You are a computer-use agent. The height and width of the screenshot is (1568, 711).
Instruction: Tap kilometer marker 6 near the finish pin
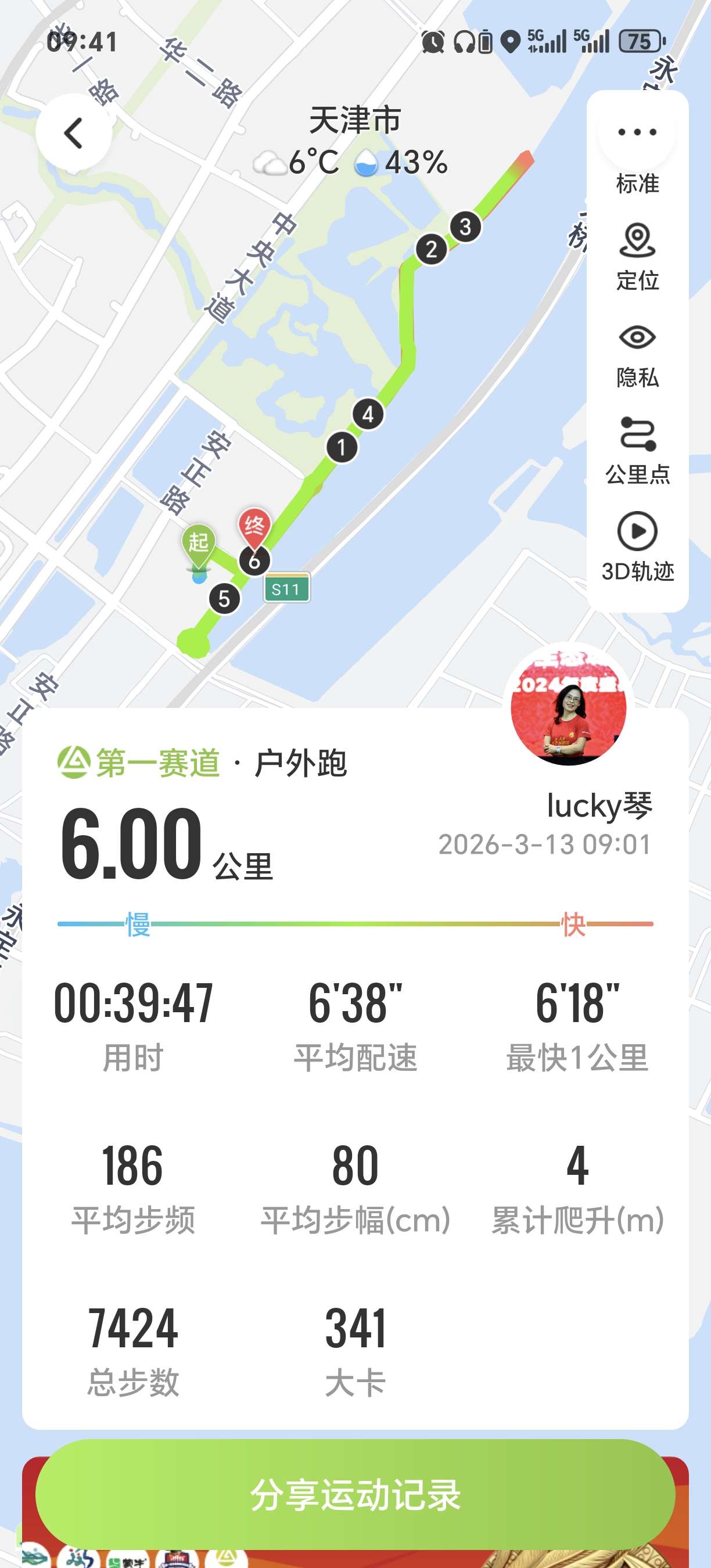[254, 562]
